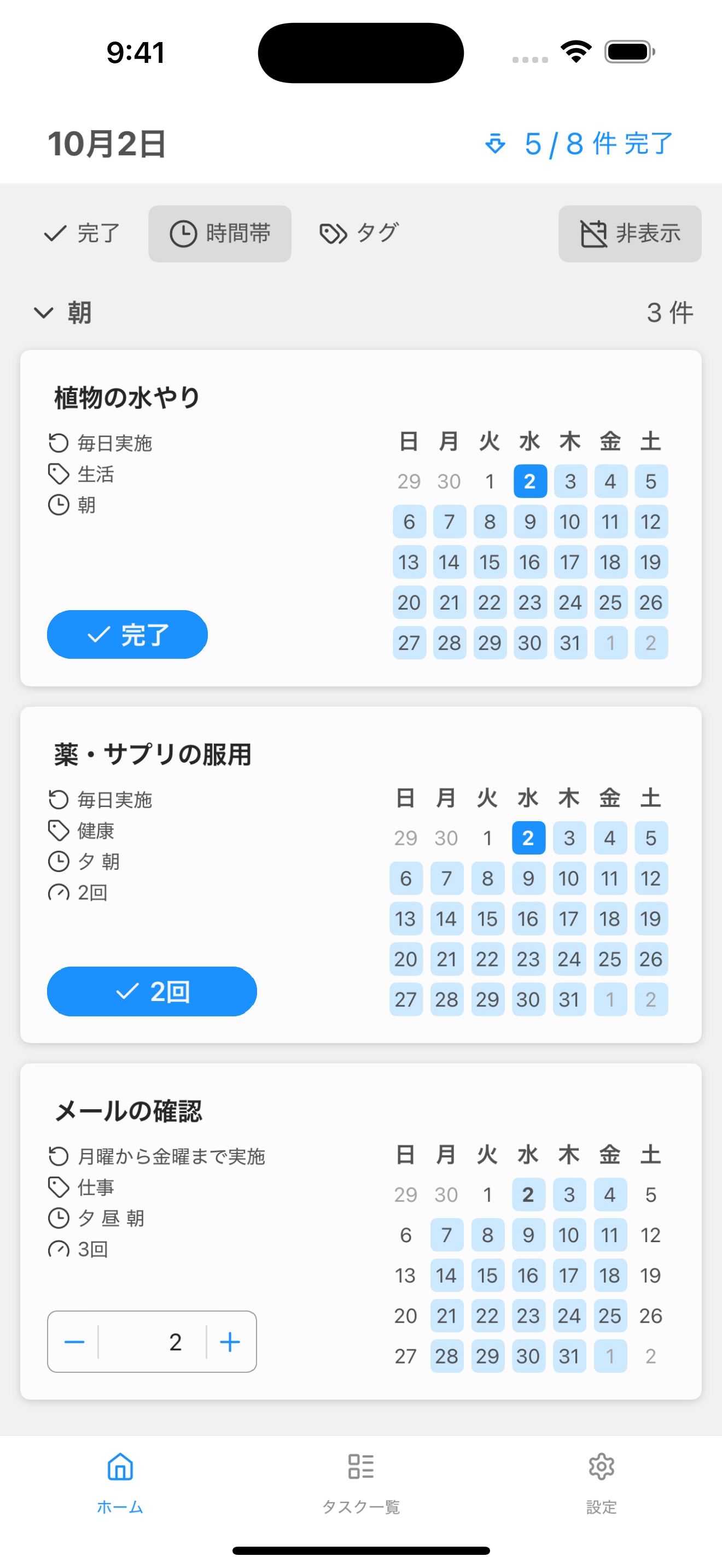
Task: Collapse the 朝 section
Action: [x=44, y=313]
